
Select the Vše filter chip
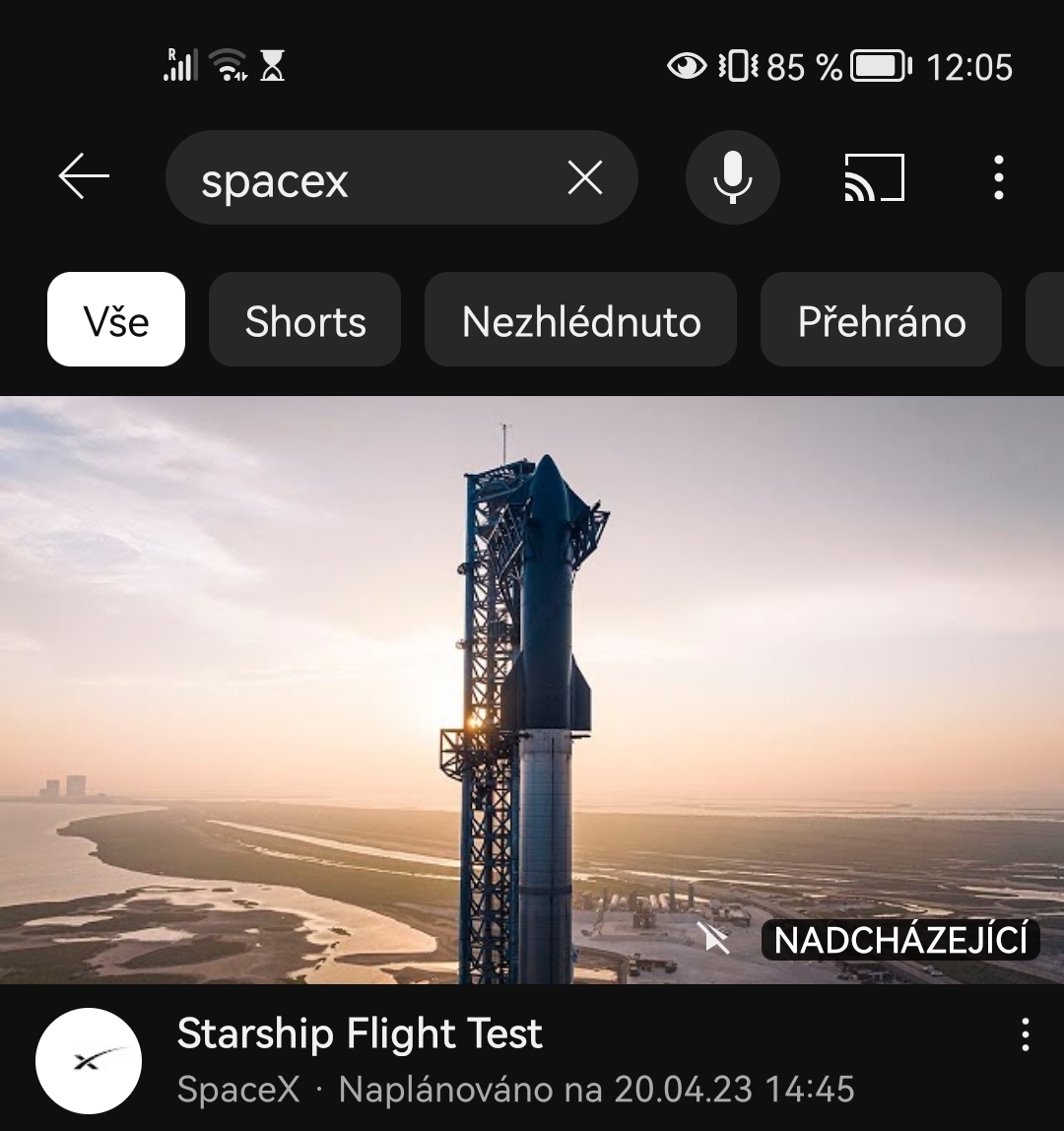click(x=116, y=320)
